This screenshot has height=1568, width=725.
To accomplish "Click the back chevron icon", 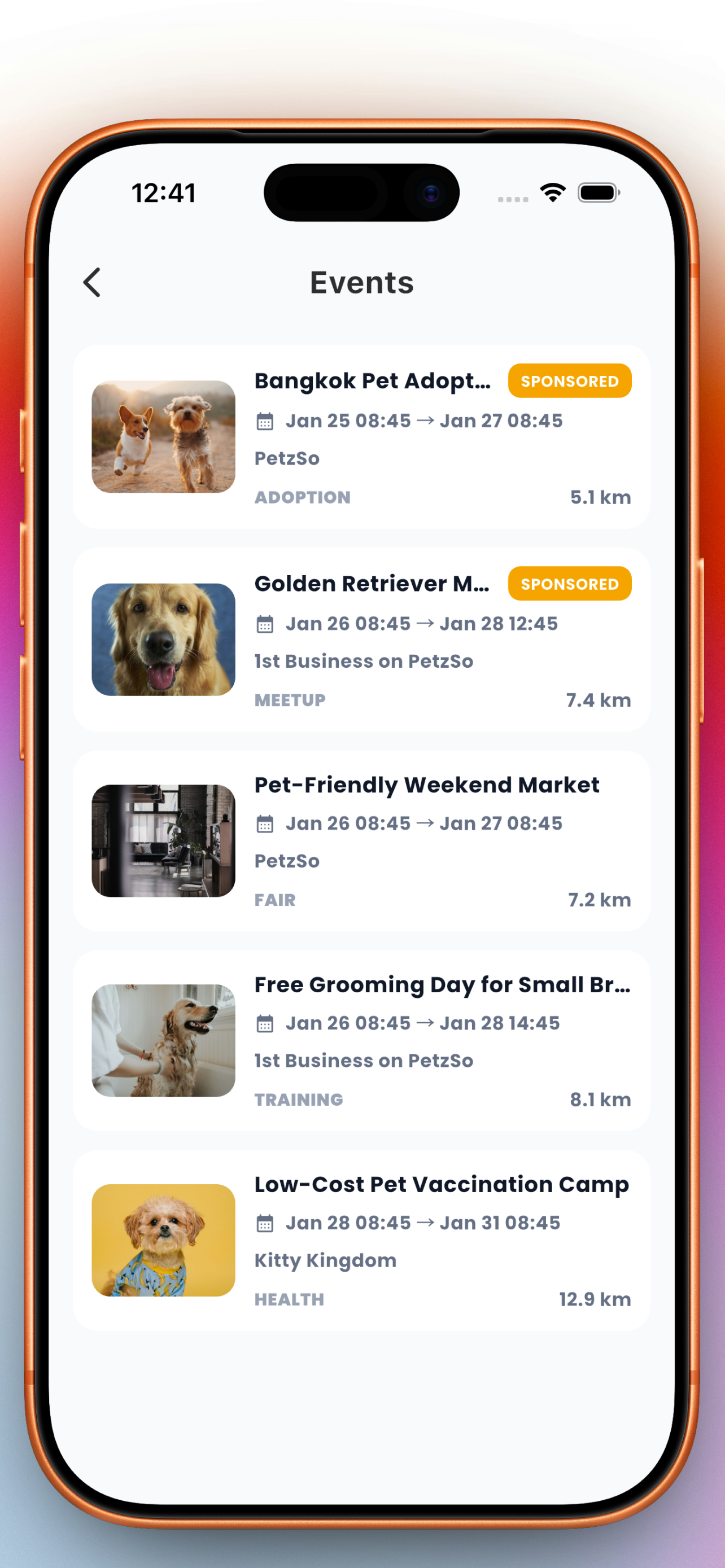I will tap(92, 282).
